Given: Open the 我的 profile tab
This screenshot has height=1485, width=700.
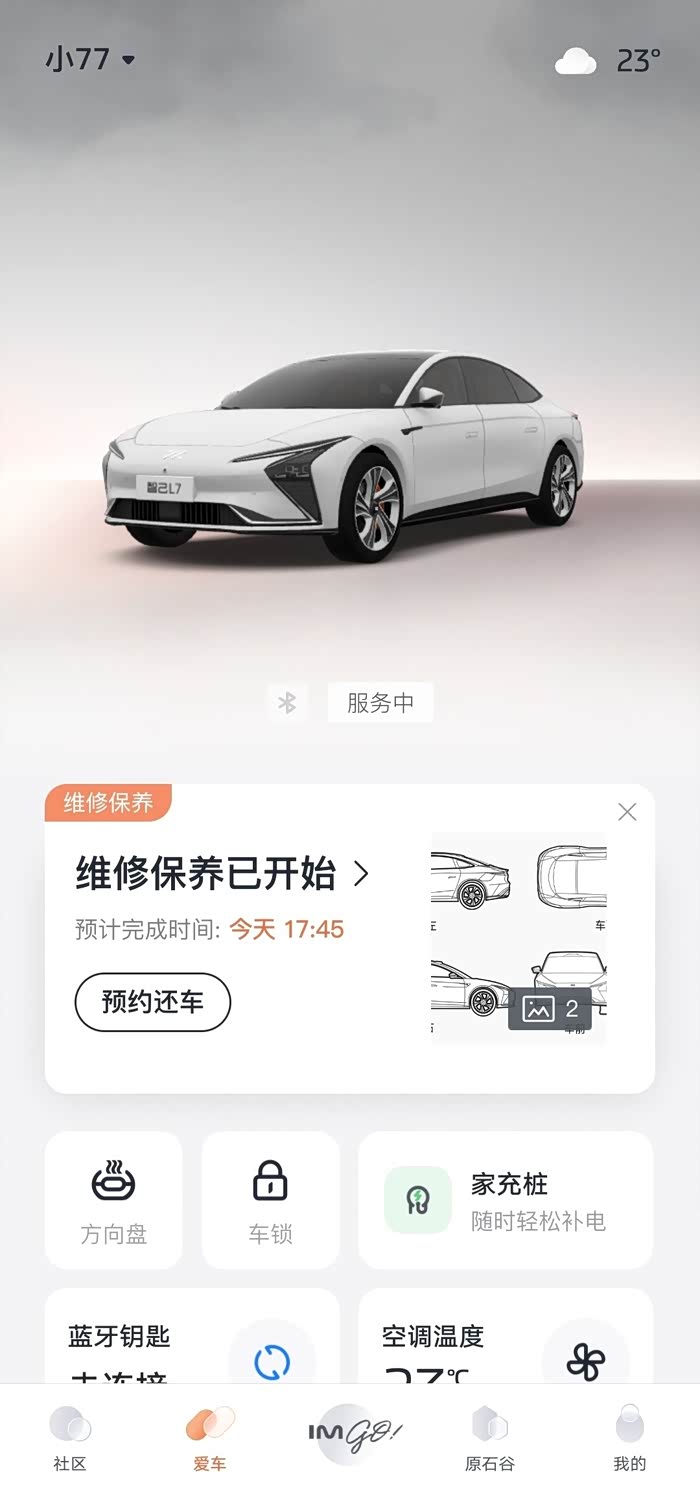Looking at the screenshot, I should pyautogui.click(x=630, y=1437).
